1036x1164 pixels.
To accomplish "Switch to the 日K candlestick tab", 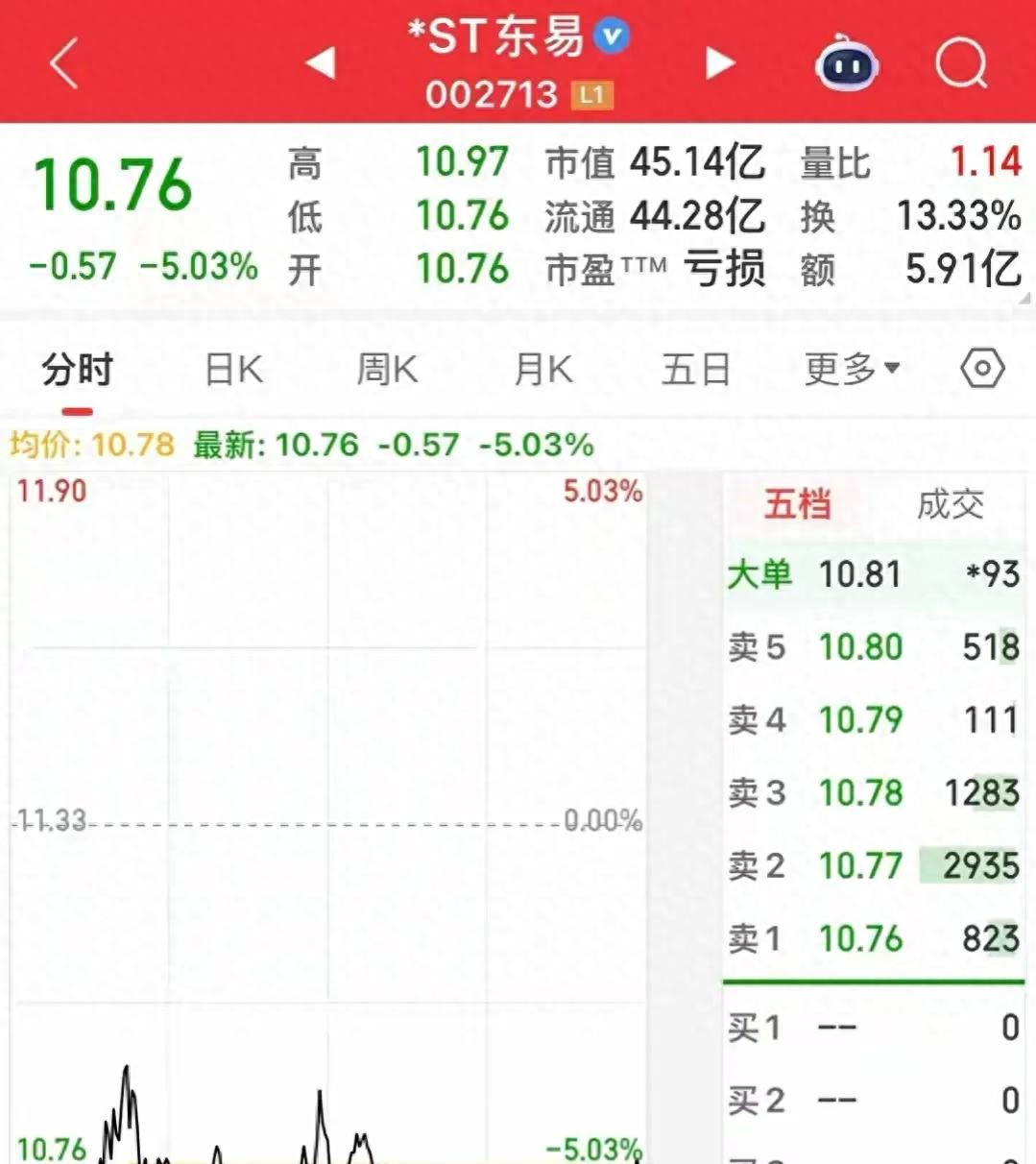I will (230, 369).
